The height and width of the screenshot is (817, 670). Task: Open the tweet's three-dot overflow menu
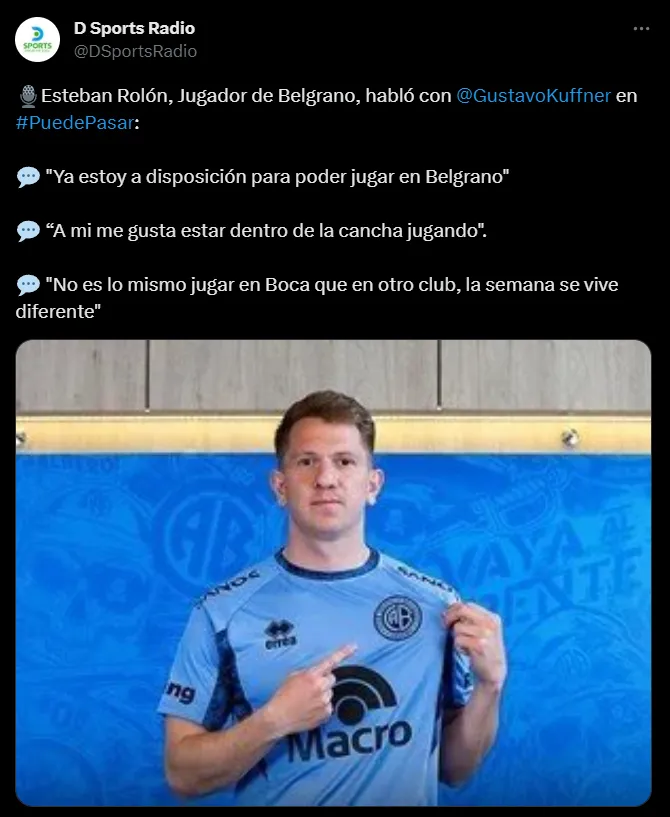(x=641, y=29)
